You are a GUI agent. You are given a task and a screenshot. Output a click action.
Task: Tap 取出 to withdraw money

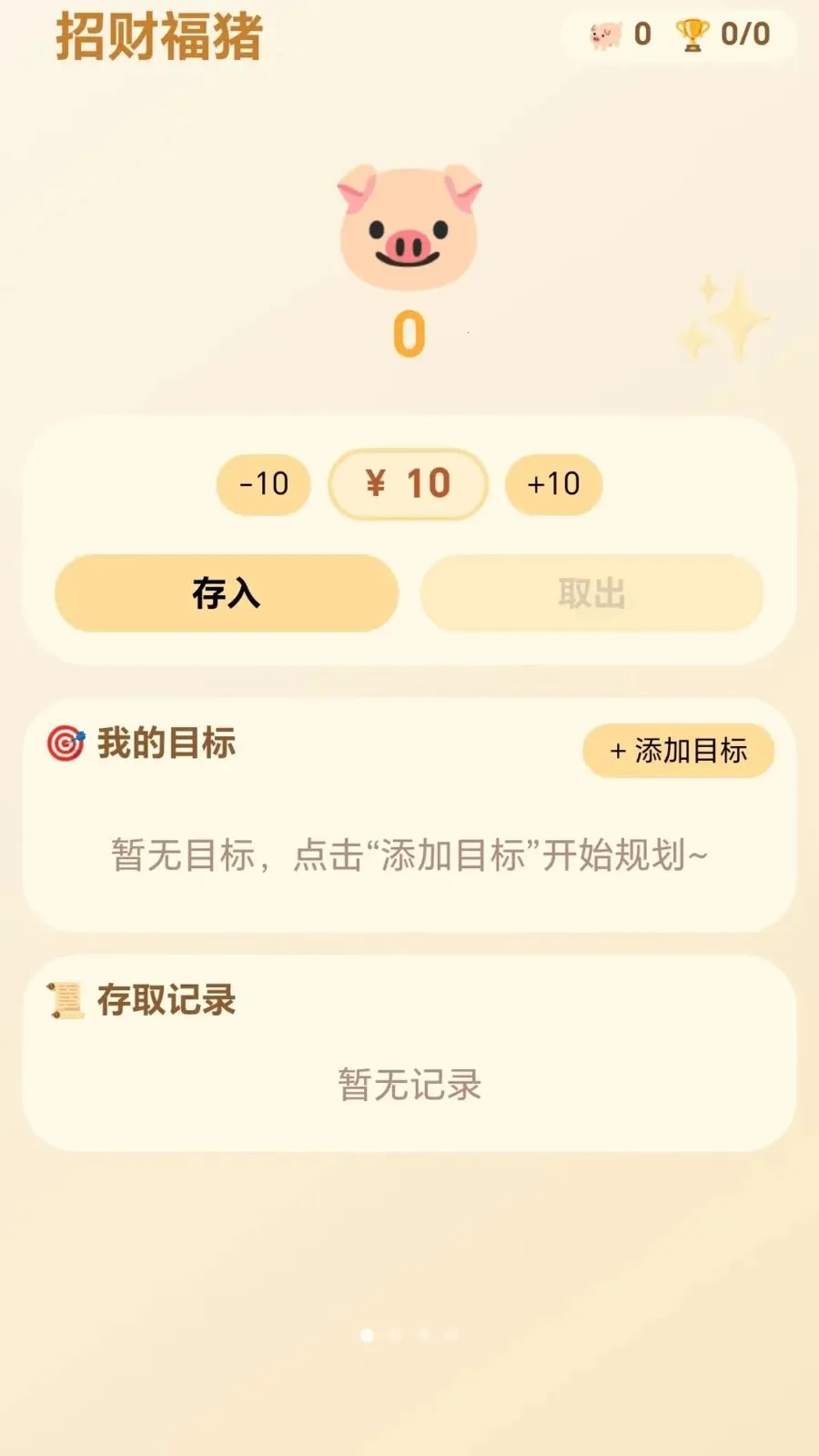(x=591, y=593)
